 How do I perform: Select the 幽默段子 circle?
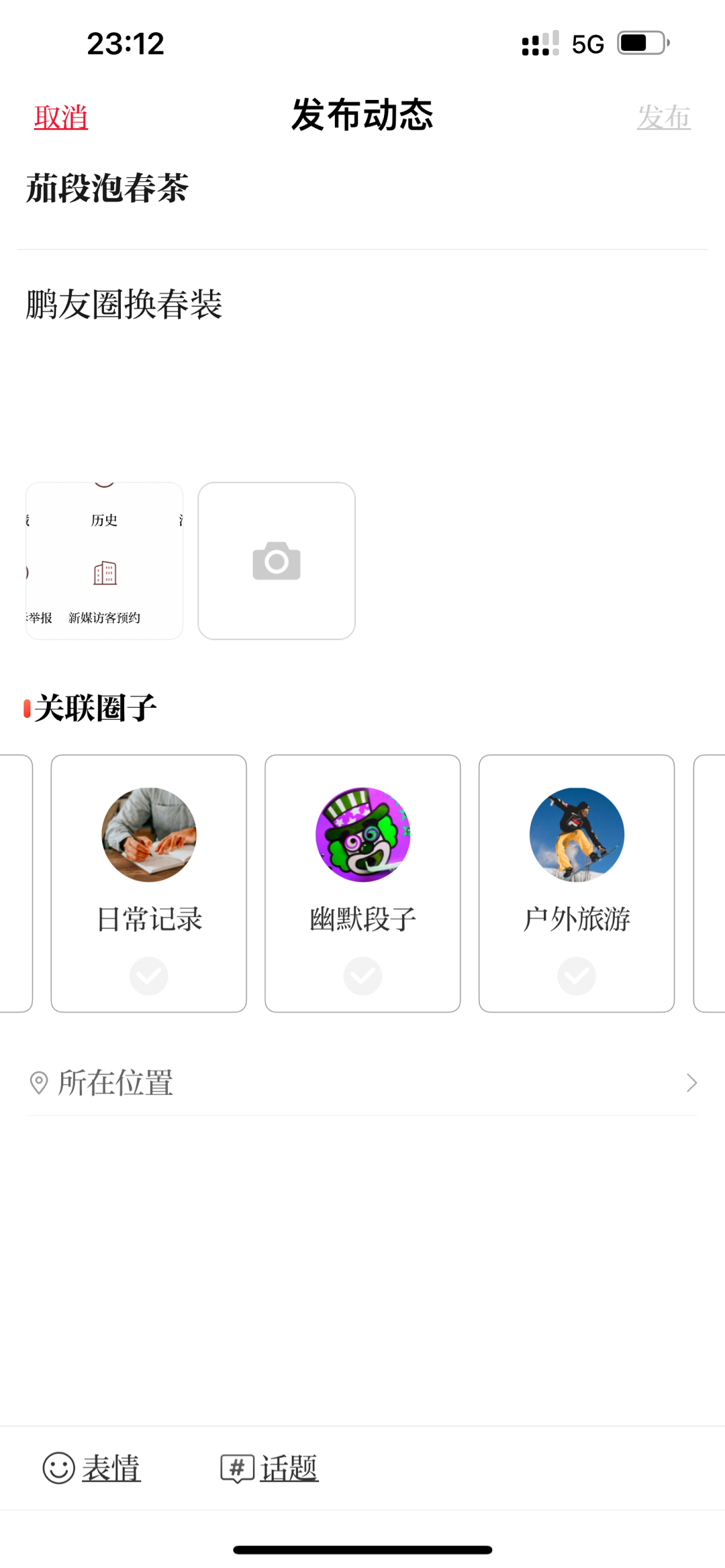[362, 883]
